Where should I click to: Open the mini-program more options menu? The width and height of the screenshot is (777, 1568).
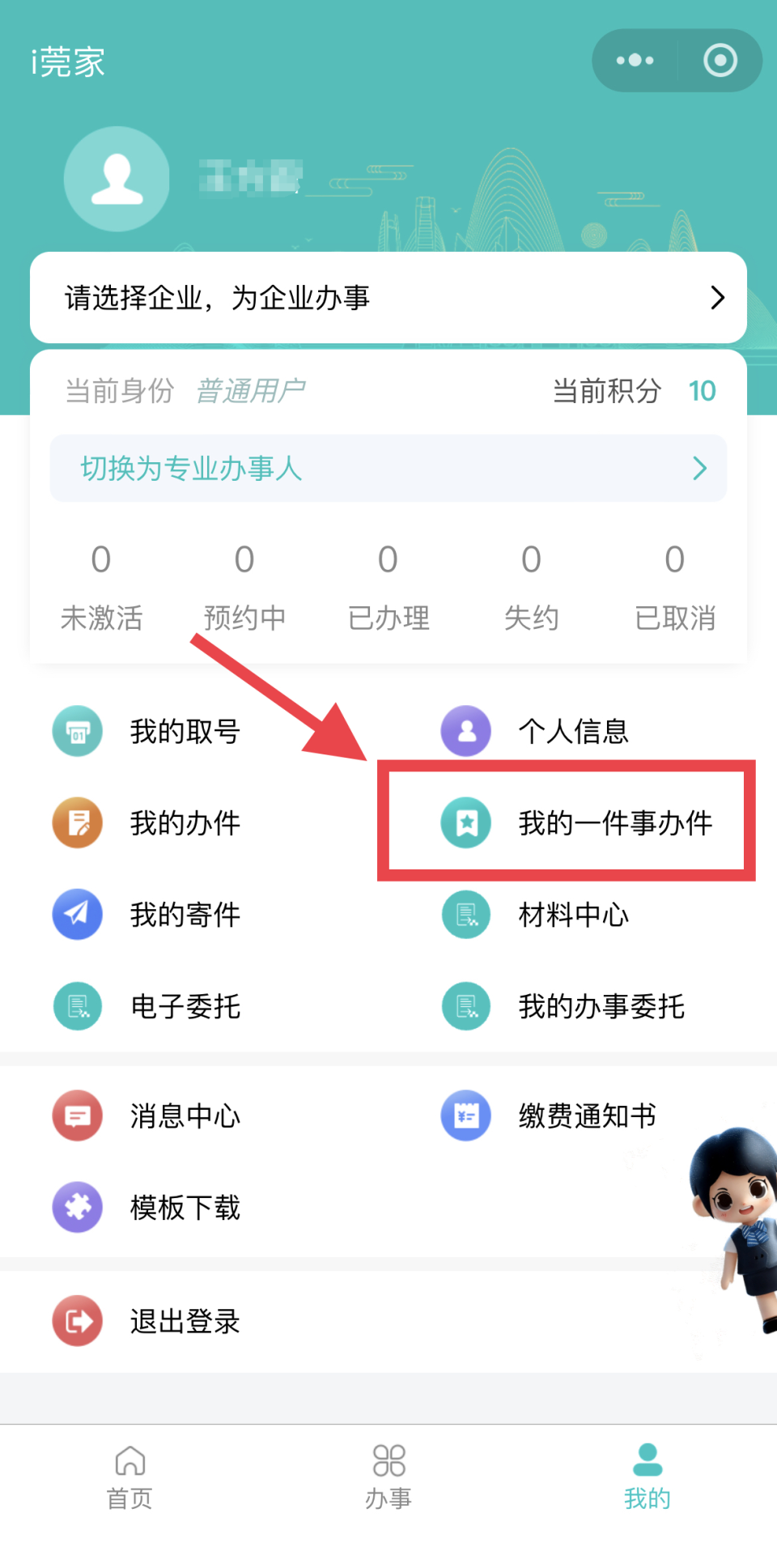pos(634,60)
